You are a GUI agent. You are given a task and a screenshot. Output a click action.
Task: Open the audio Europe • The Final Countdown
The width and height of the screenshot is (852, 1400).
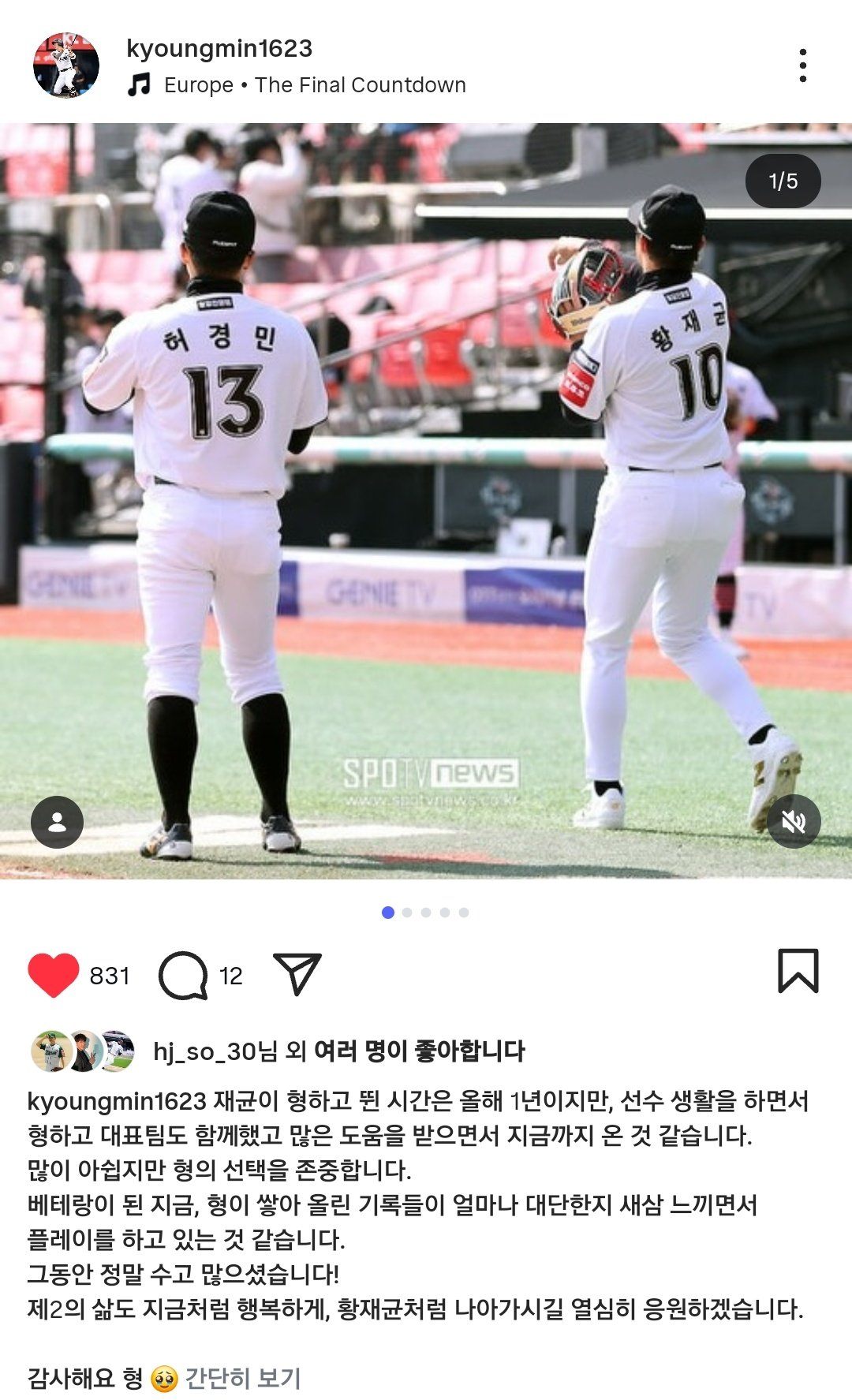pyautogui.click(x=314, y=85)
